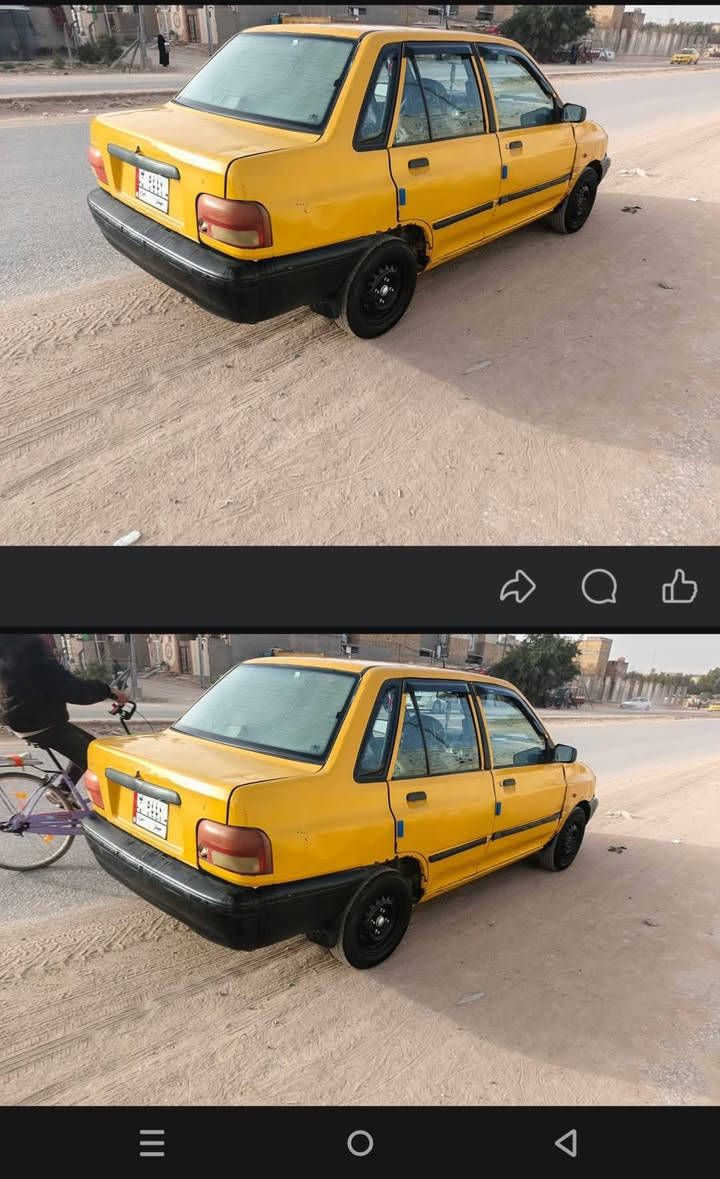Share the first taxi photo post

(517, 587)
